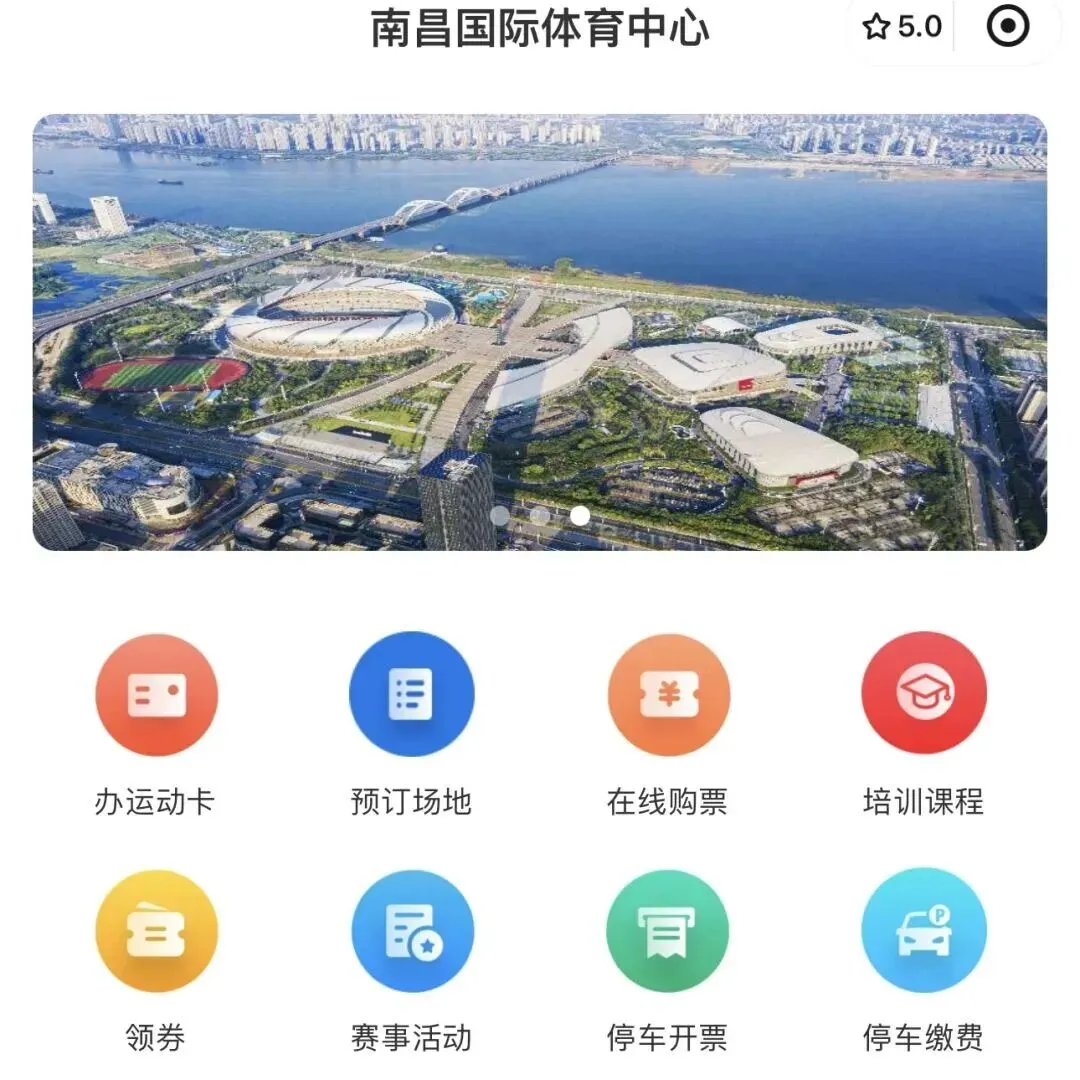View 赛事活动 events and competitions
The width and height of the screenshot is (1080, 1080).
pos(411,932)
